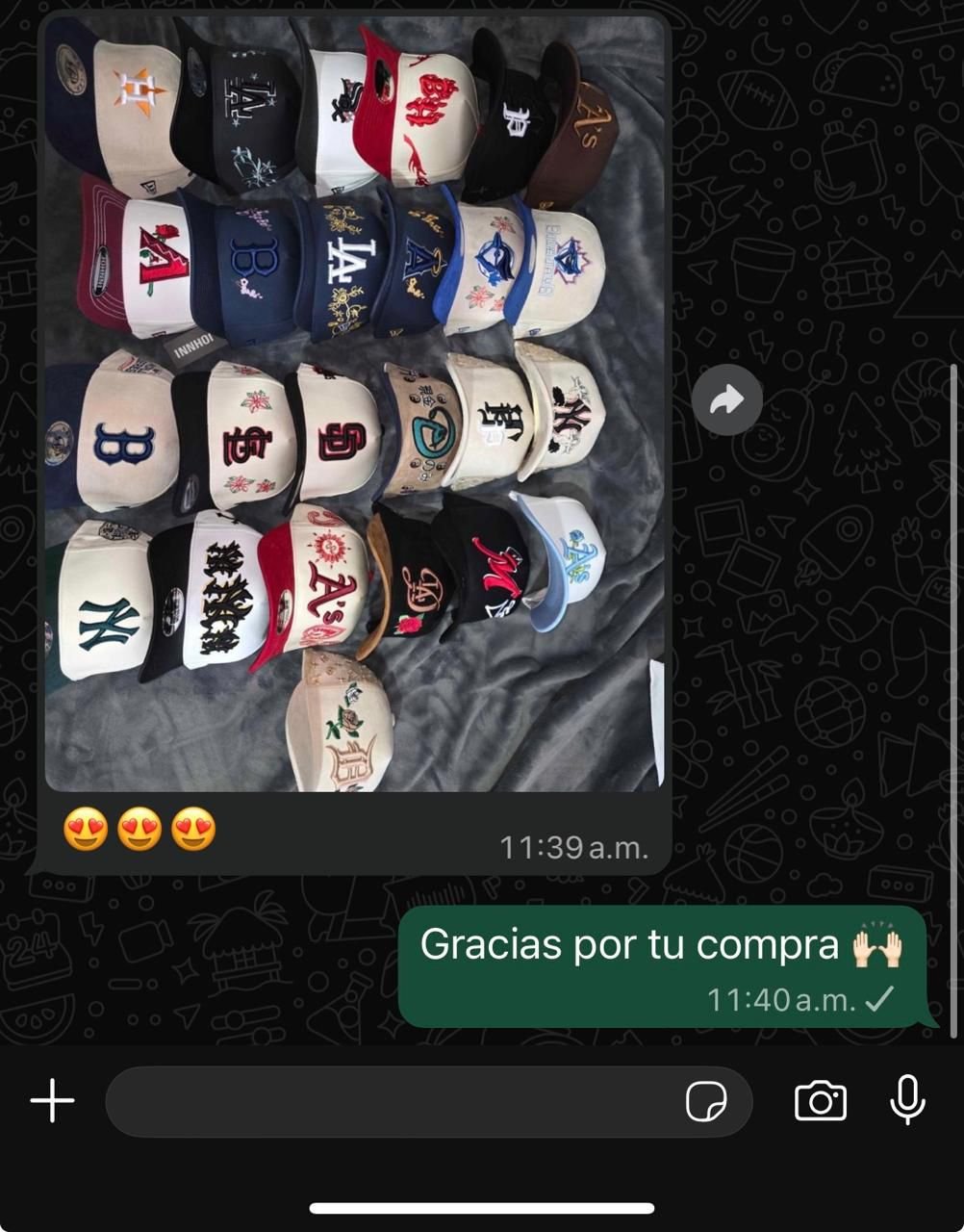Open the attachment options with the plus icon
Image resolution: width=964 pixels, height=1232 pixels.
click(51, 1103)
